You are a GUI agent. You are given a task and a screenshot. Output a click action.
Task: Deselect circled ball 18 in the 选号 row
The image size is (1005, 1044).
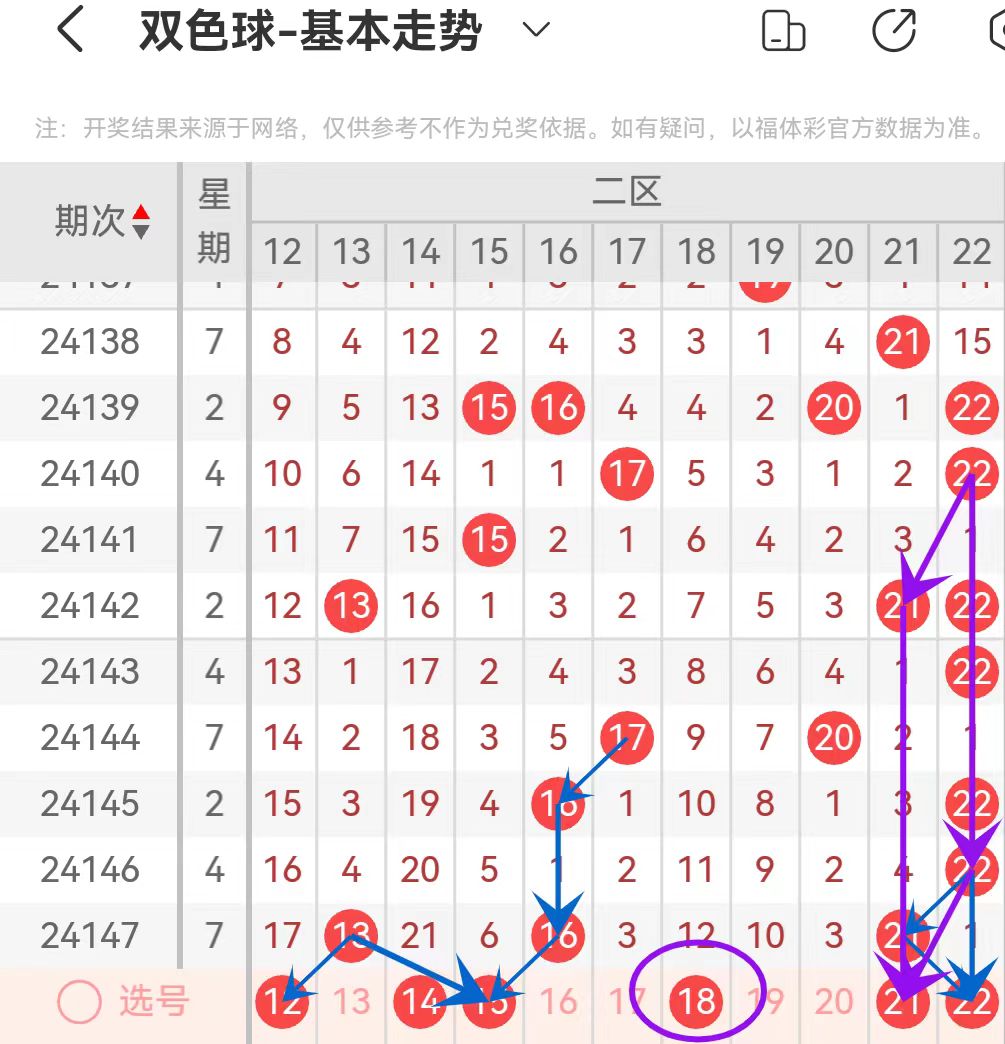pyautogui.click(x=697, y=1001)
